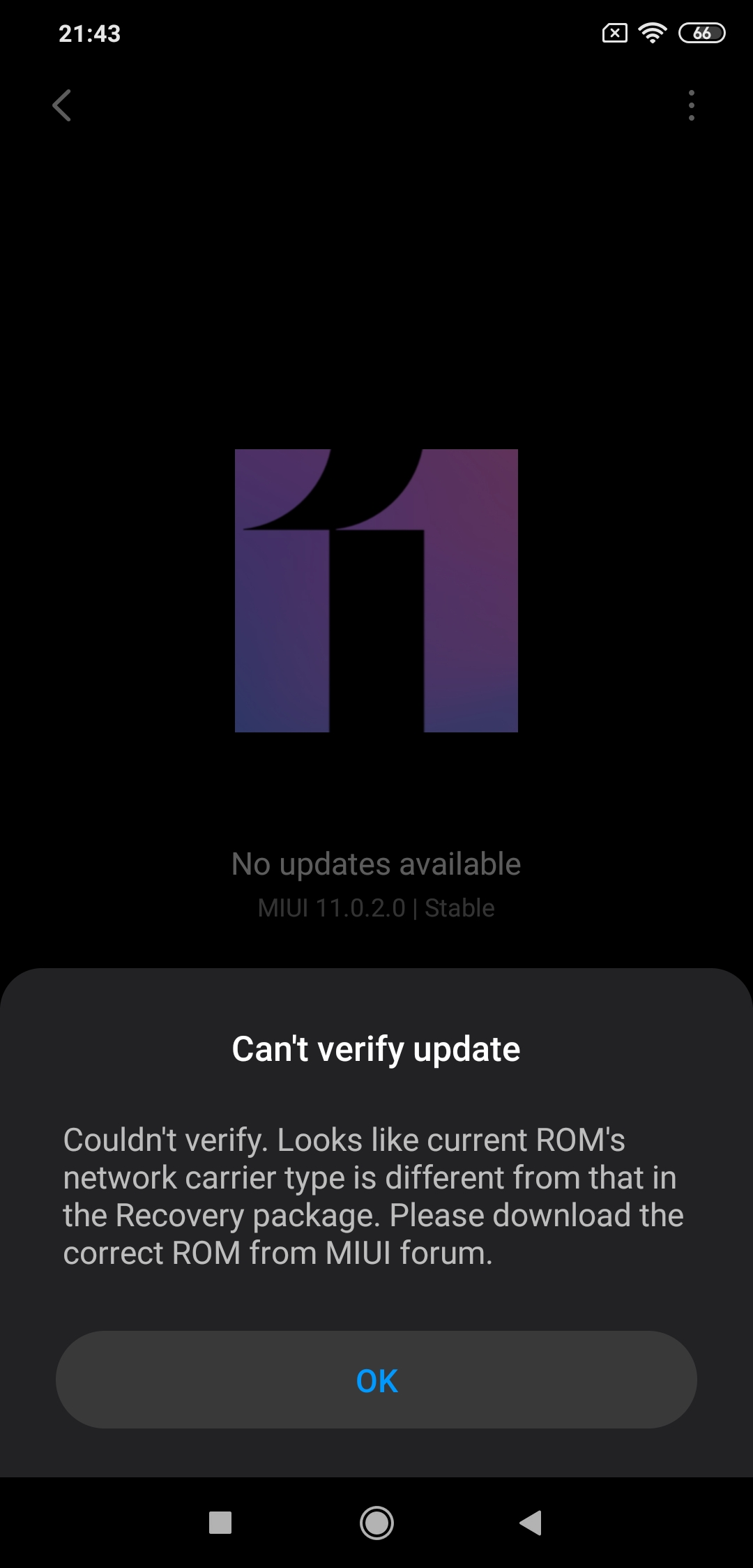Open the recent apps view
This screenshot has height=1568, width=753.
(x=220, y=1523)
